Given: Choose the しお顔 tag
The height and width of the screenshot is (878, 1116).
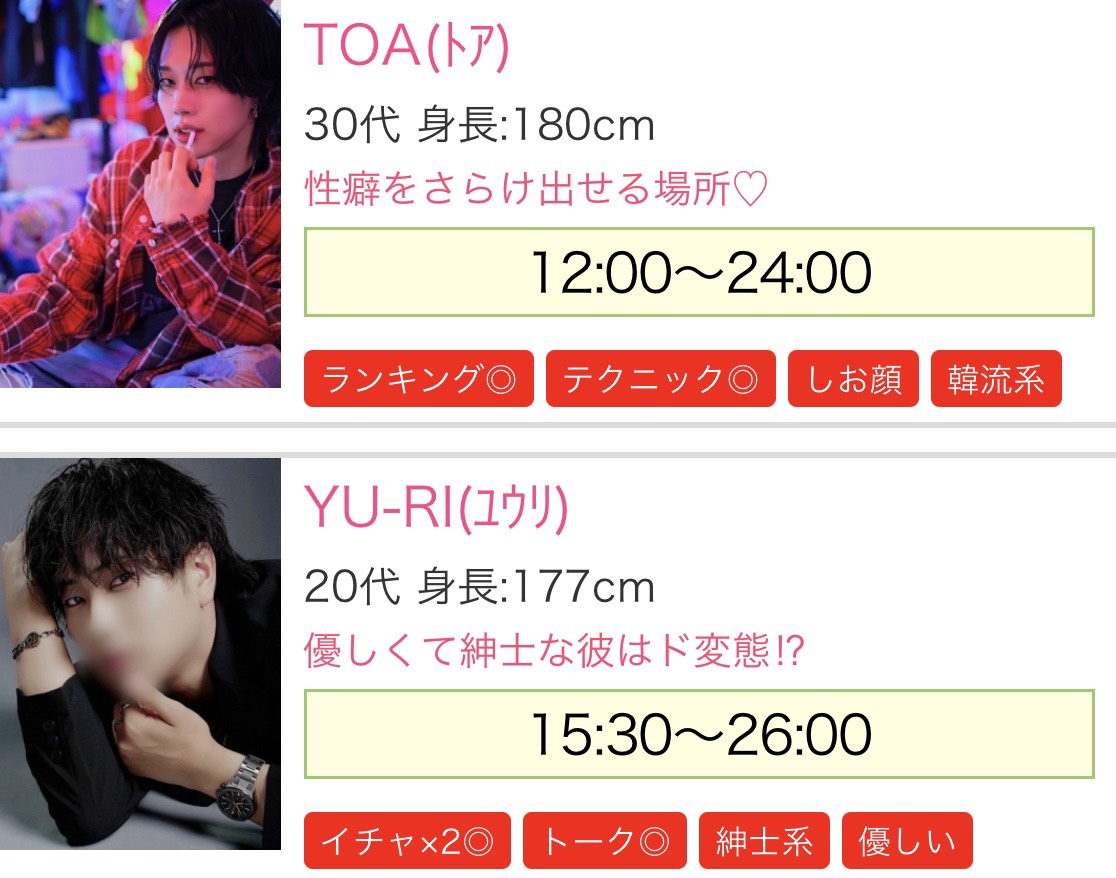Looking at the screenshot, I should [x=853, y=379].
